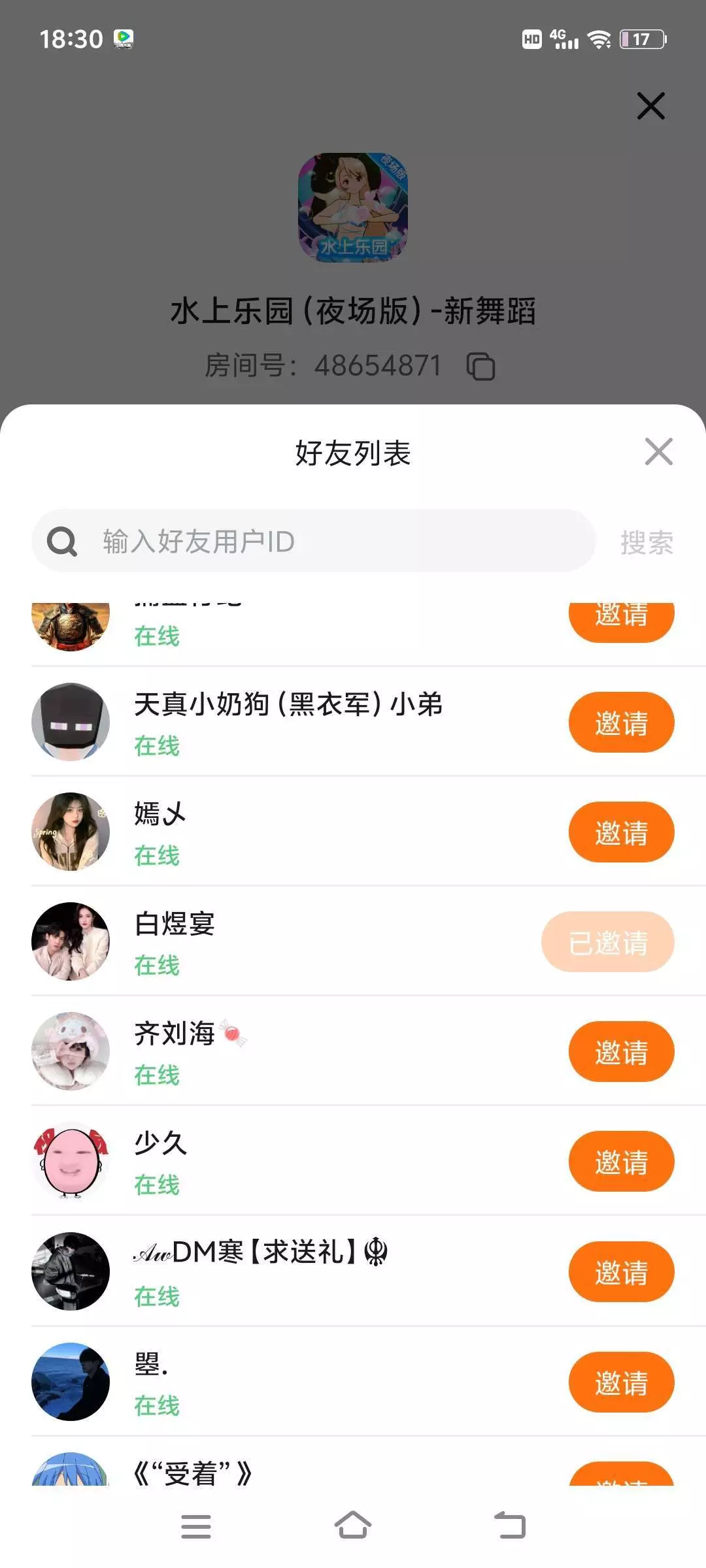Send invite to 齐刘海

click(x=621, y=1052)
